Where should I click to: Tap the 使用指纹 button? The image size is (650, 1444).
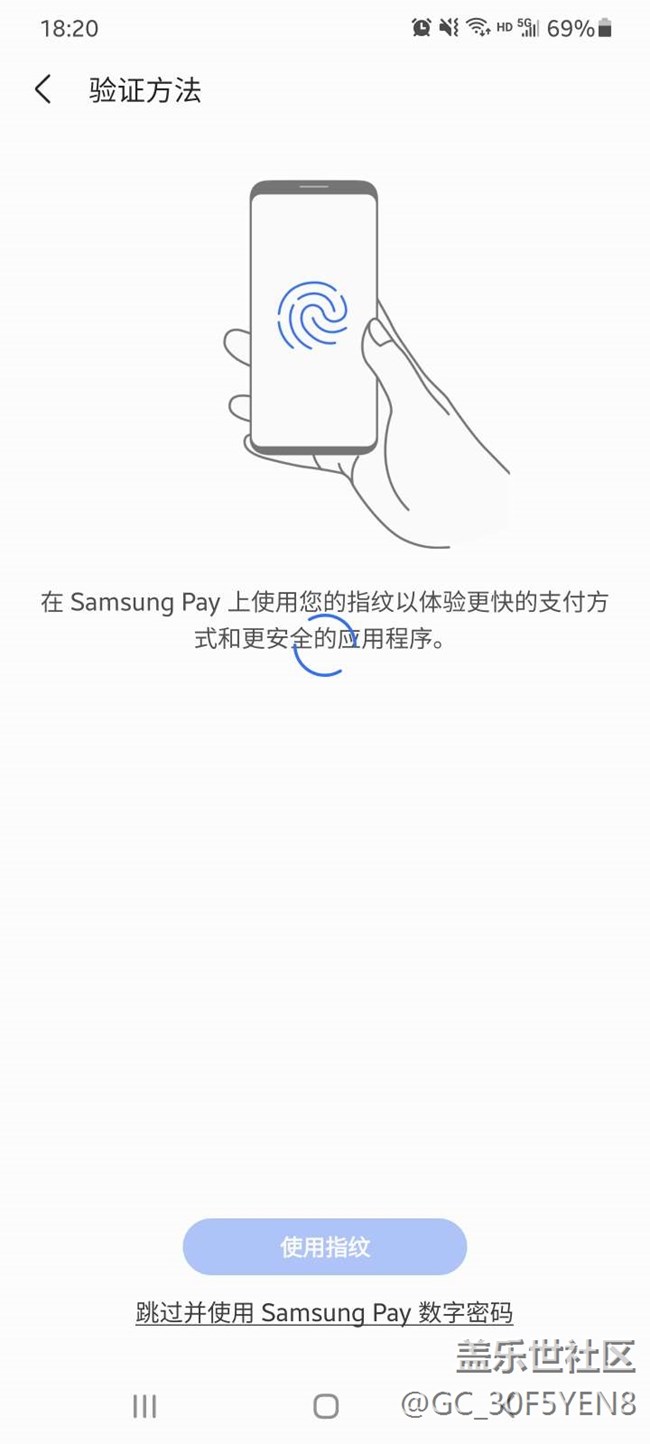coord(325,1247)
